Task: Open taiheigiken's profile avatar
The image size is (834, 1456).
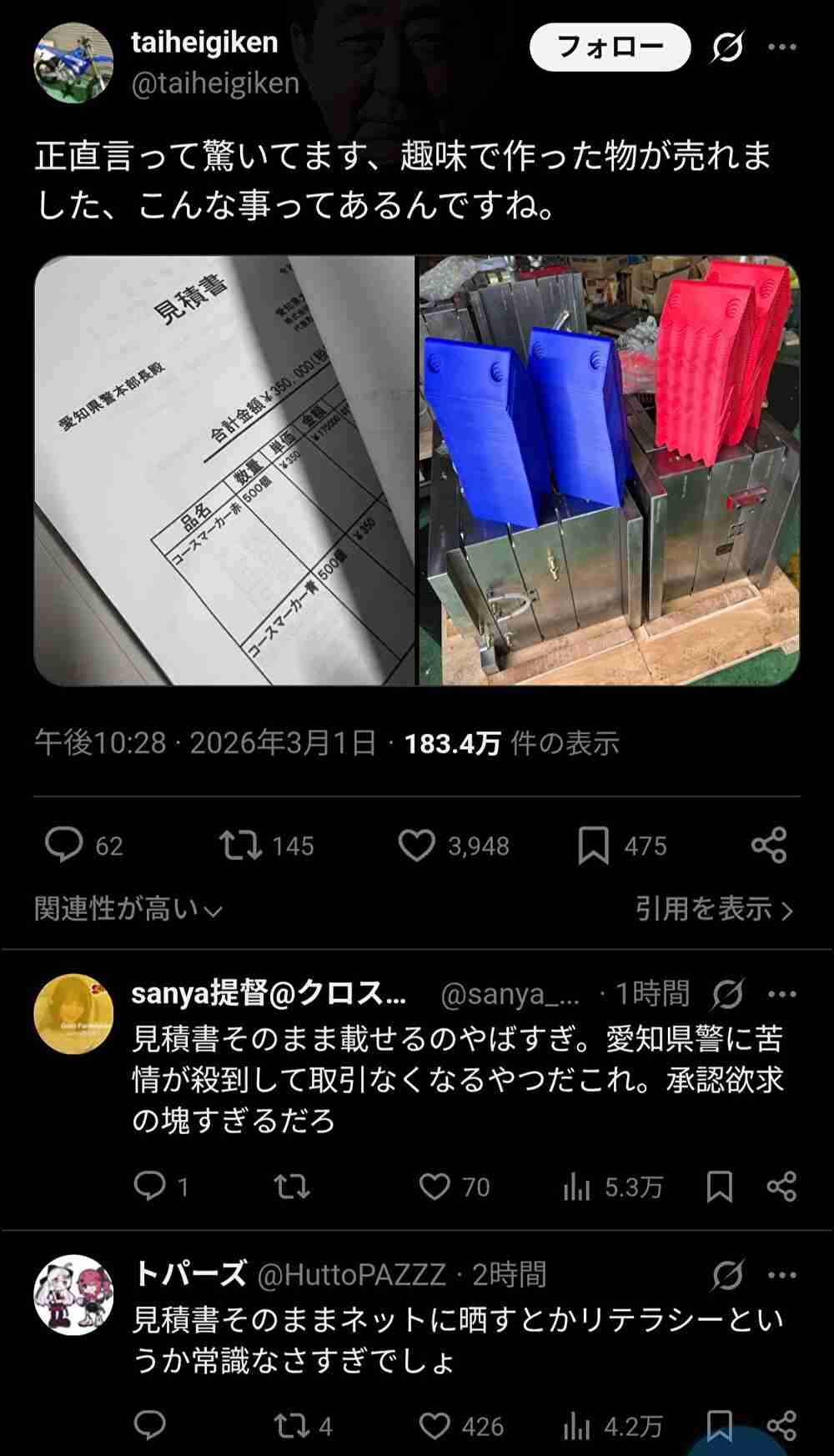Action: pos(73,63)
